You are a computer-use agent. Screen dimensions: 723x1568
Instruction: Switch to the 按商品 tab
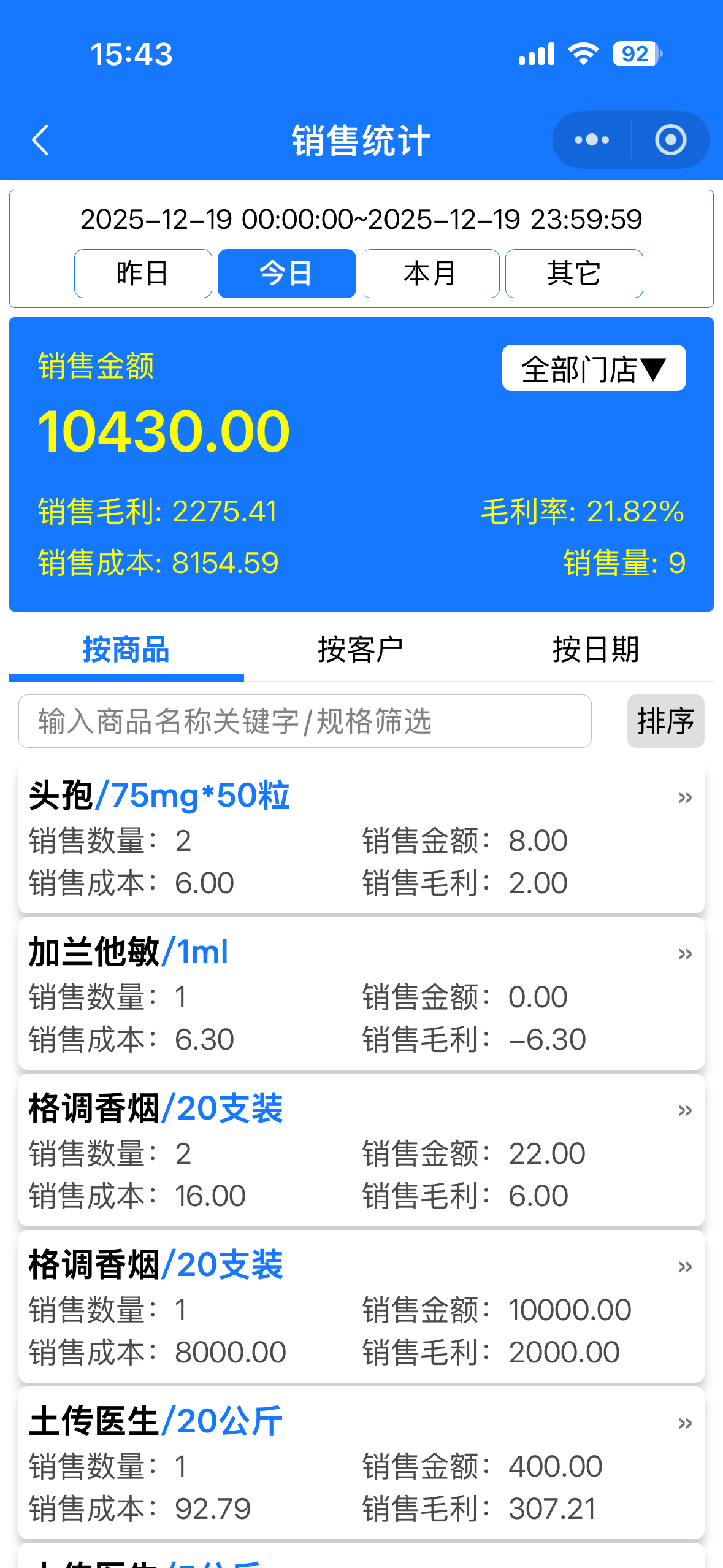coord(126,650)
